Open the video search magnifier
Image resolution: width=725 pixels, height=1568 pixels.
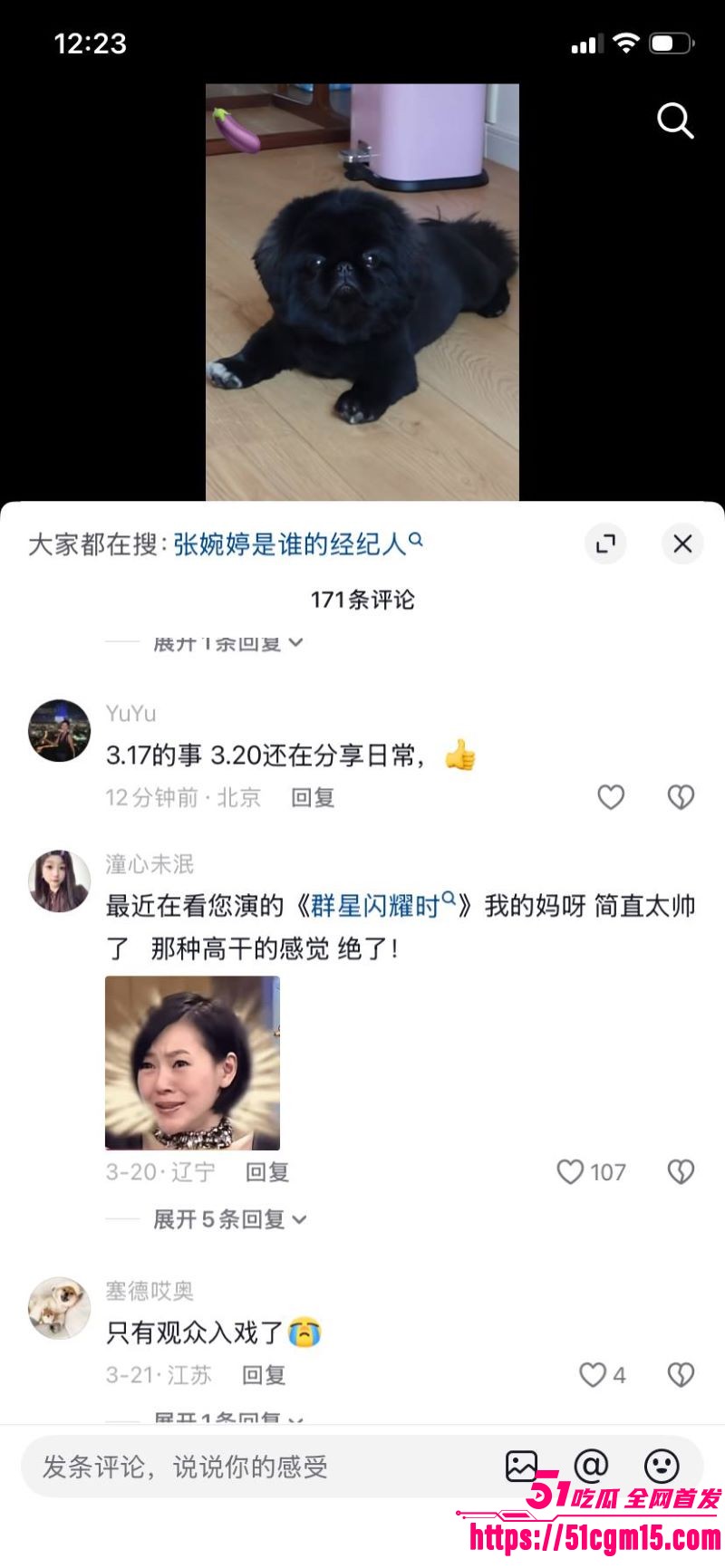click(675, 121)
